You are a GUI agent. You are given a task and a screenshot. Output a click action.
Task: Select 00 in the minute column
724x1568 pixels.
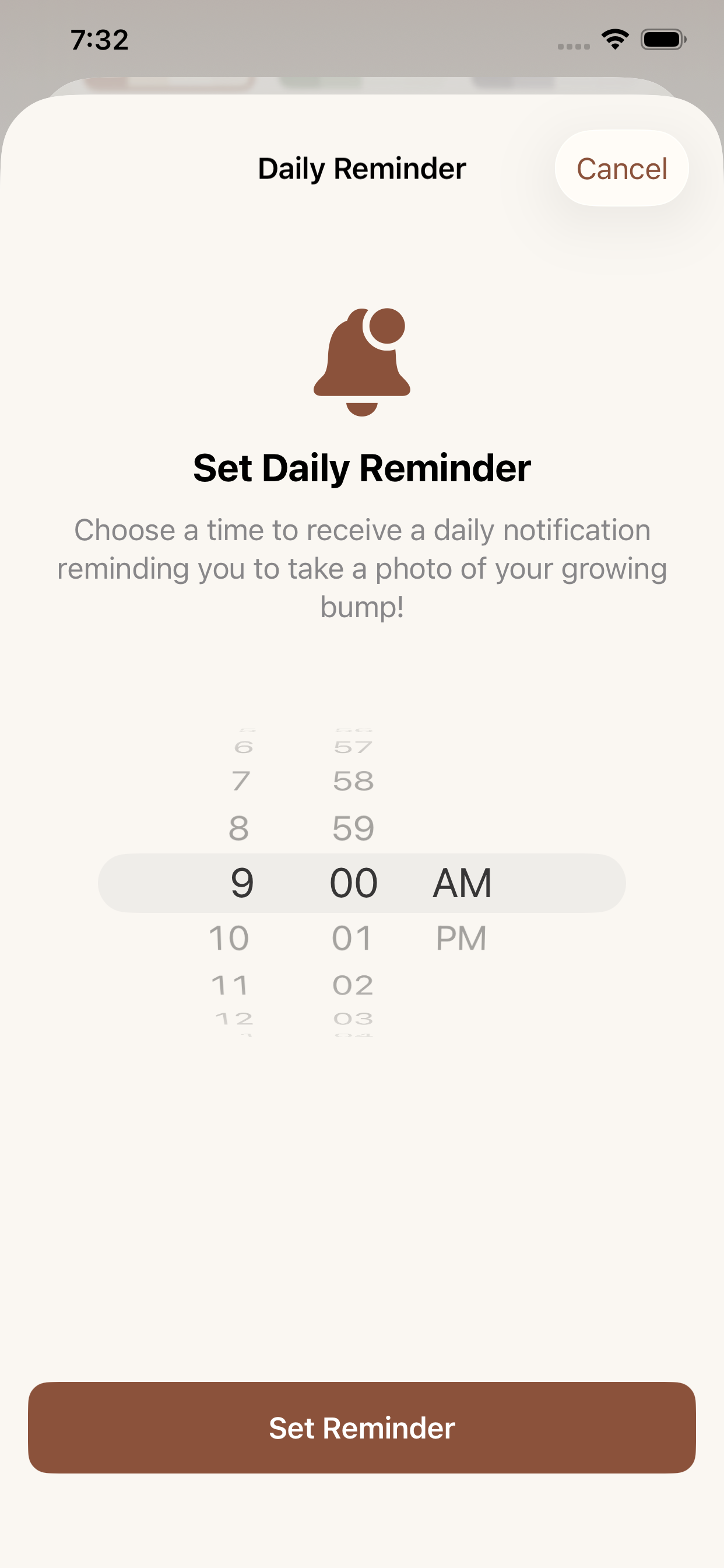[x=353, y=881]
